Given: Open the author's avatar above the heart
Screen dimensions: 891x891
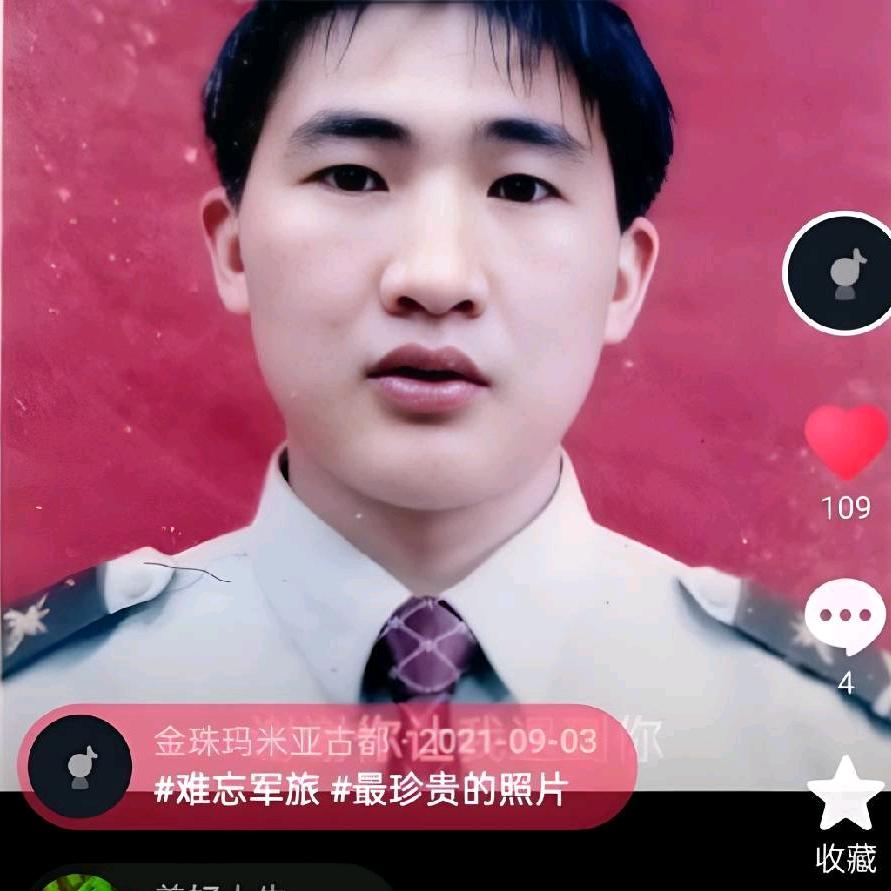Looking at the screenshot, I should 838,274.
